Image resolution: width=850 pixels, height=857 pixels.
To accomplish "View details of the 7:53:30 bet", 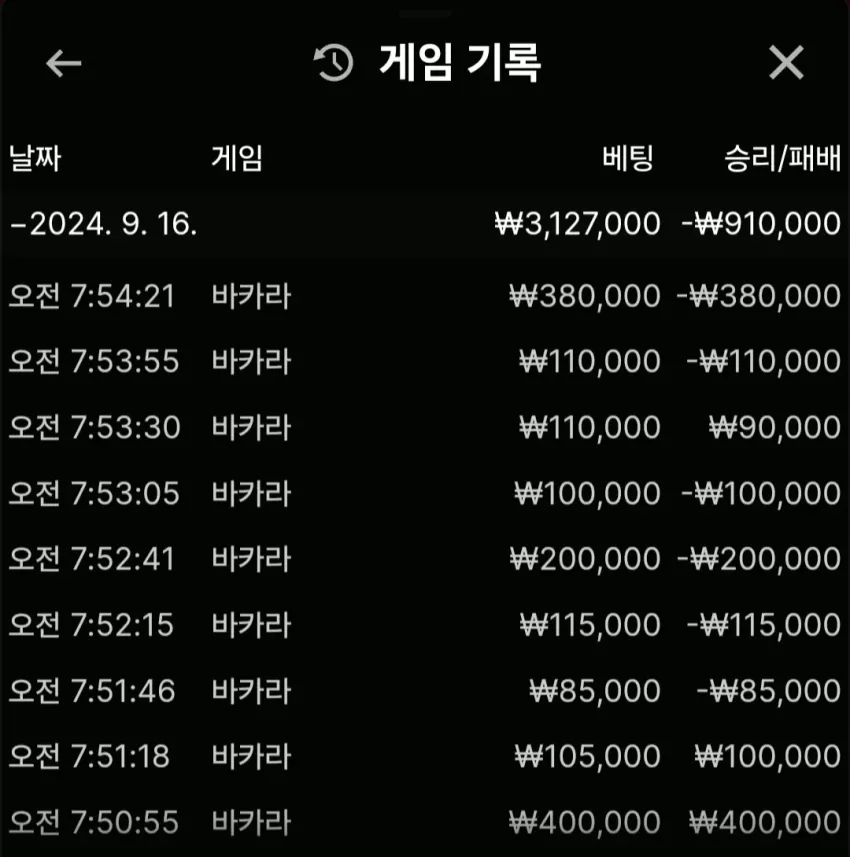I will pos(425,427).
